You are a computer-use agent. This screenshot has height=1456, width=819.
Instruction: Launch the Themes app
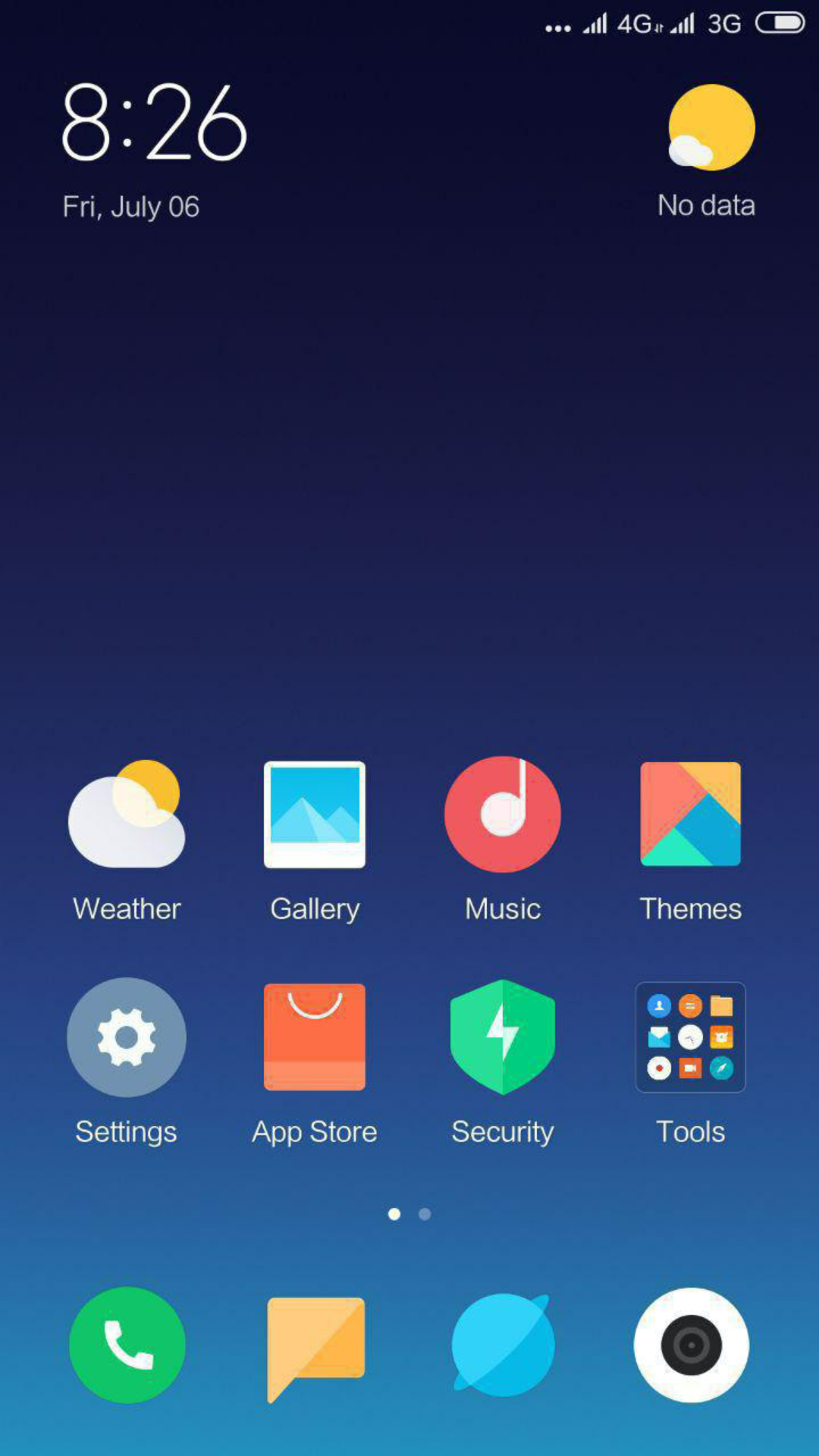(x=690, y=815)
